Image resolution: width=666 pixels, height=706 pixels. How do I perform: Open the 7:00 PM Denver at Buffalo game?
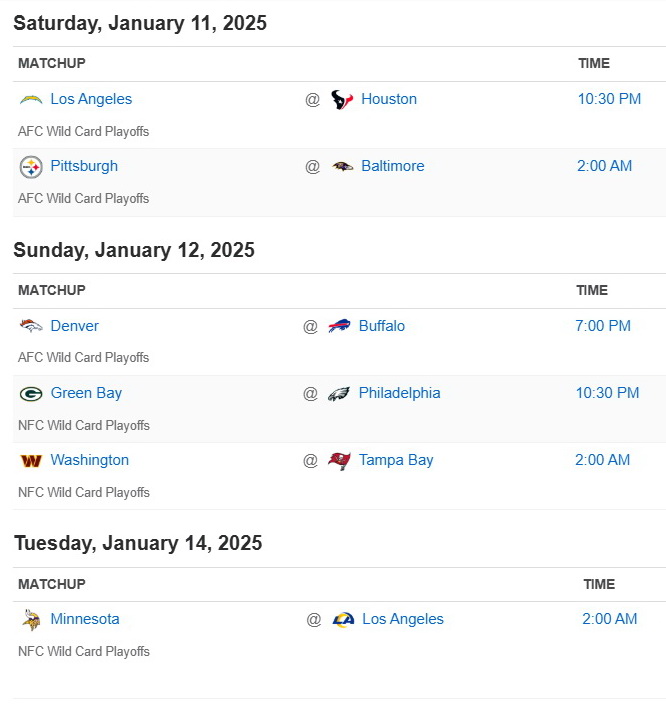602,326
